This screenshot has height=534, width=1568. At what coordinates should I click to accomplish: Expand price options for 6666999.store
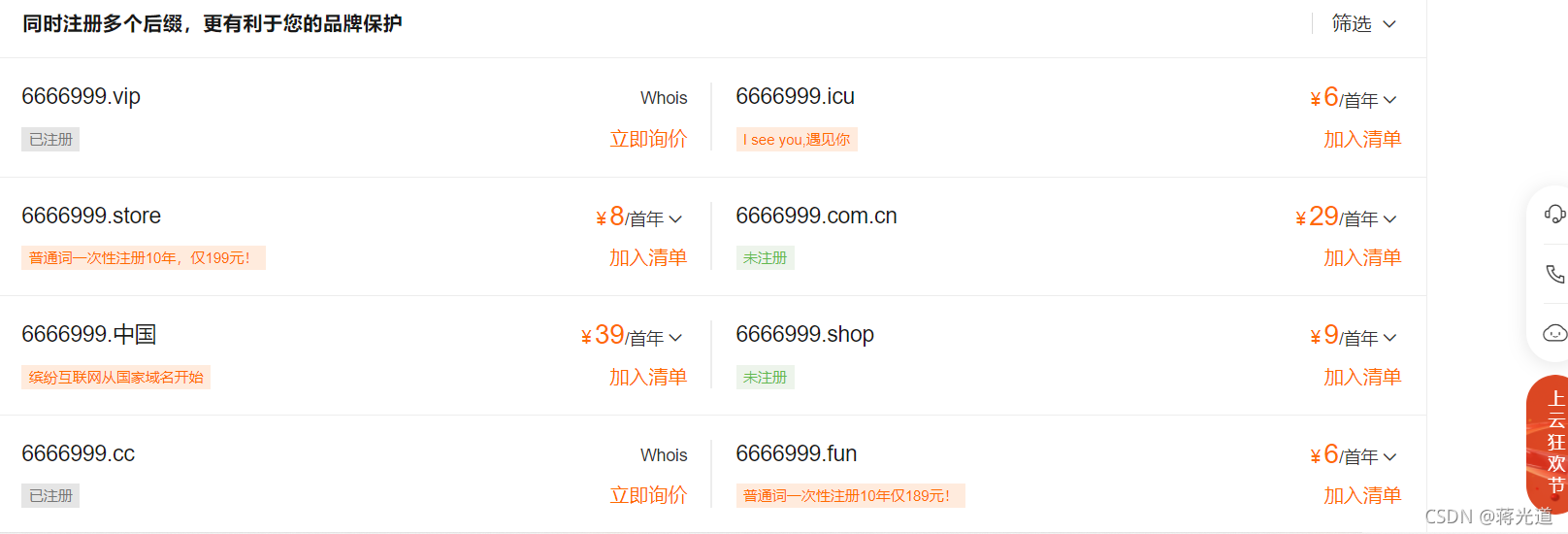point(675,219)
